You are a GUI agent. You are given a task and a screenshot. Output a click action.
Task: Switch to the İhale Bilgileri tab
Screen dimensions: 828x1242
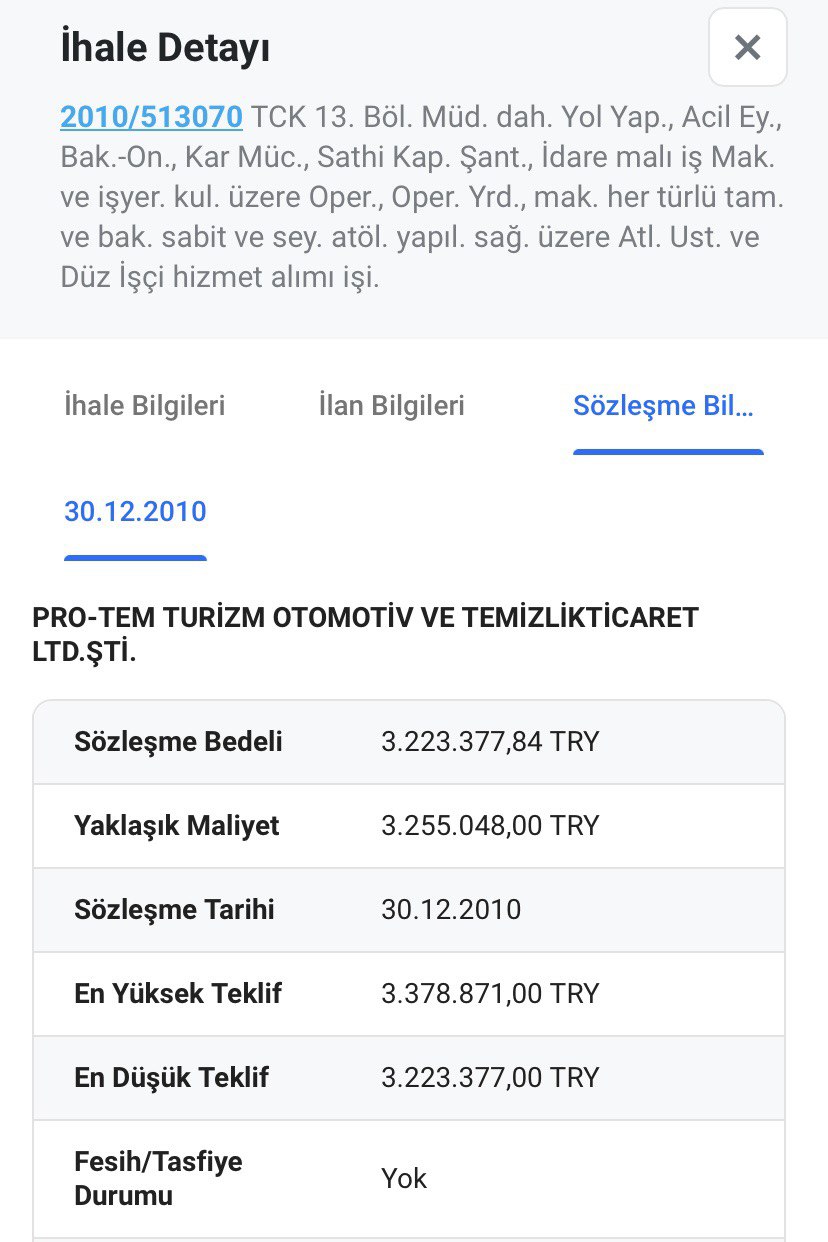[145, 405]
